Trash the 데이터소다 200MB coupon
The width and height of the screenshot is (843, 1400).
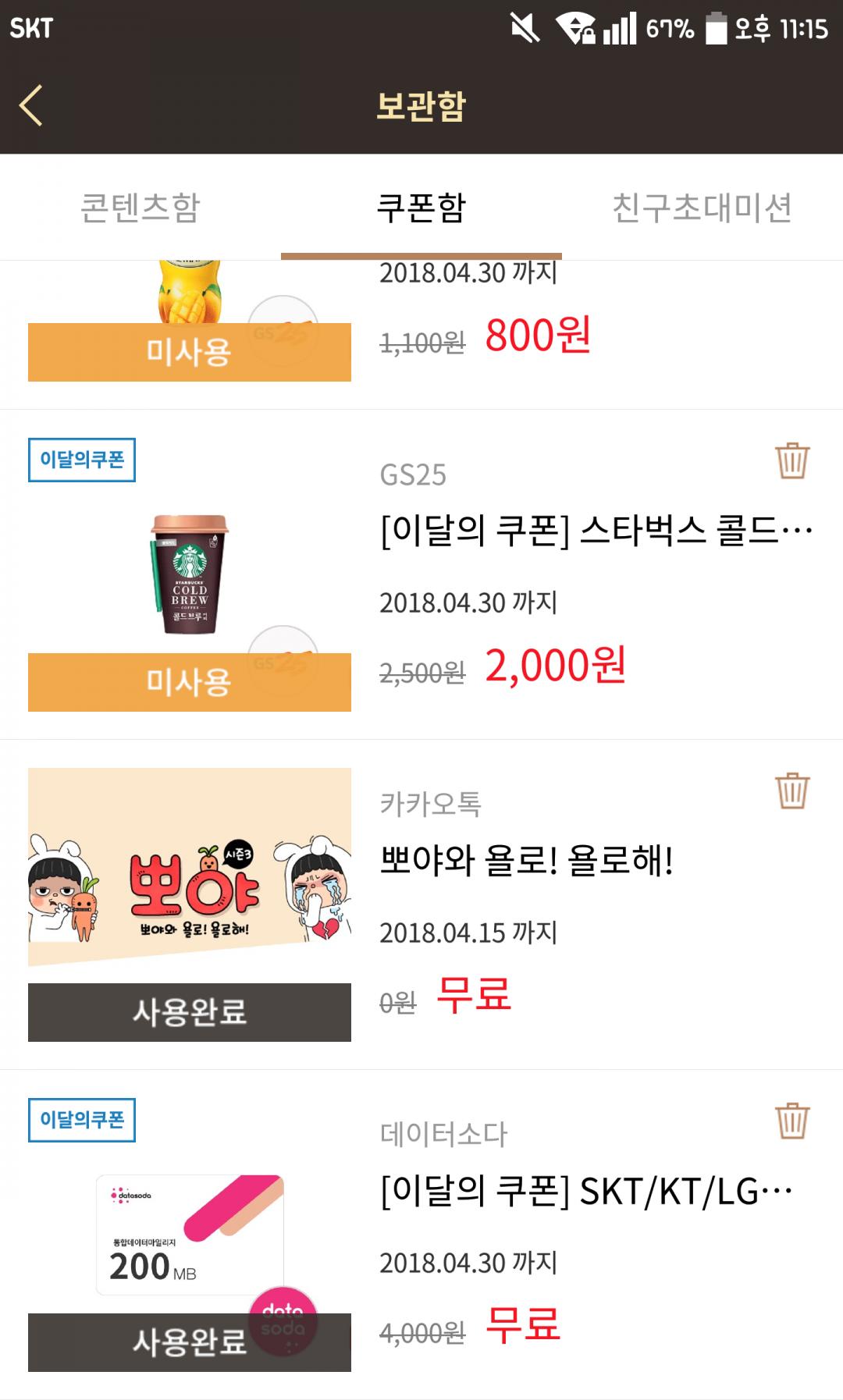791,1121
